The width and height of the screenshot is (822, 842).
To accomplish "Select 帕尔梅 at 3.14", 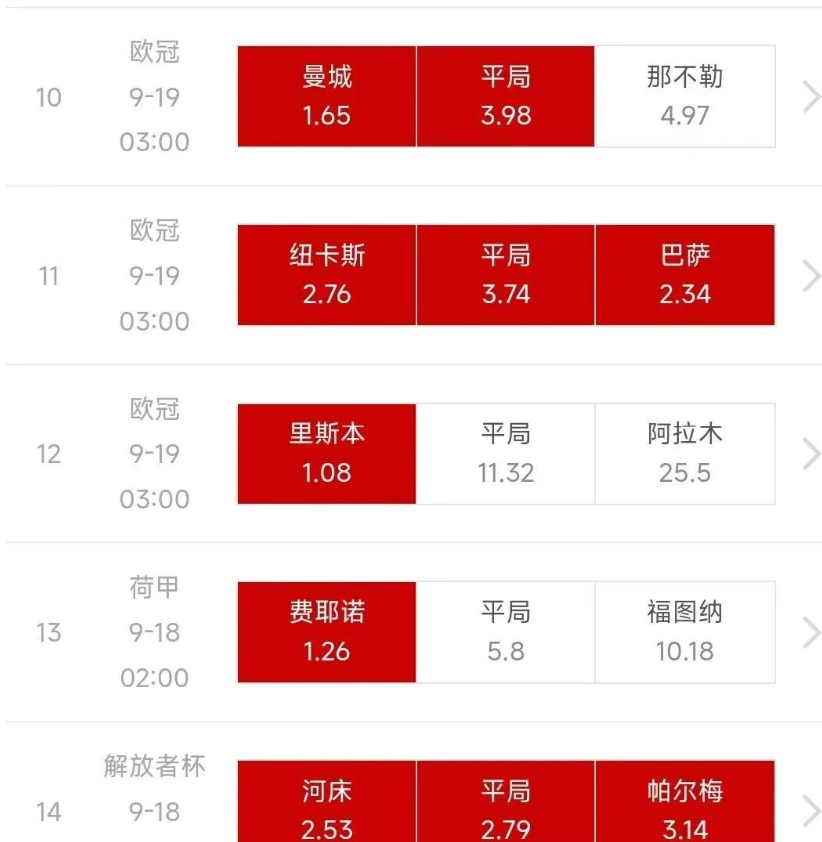I will (685, 805).
